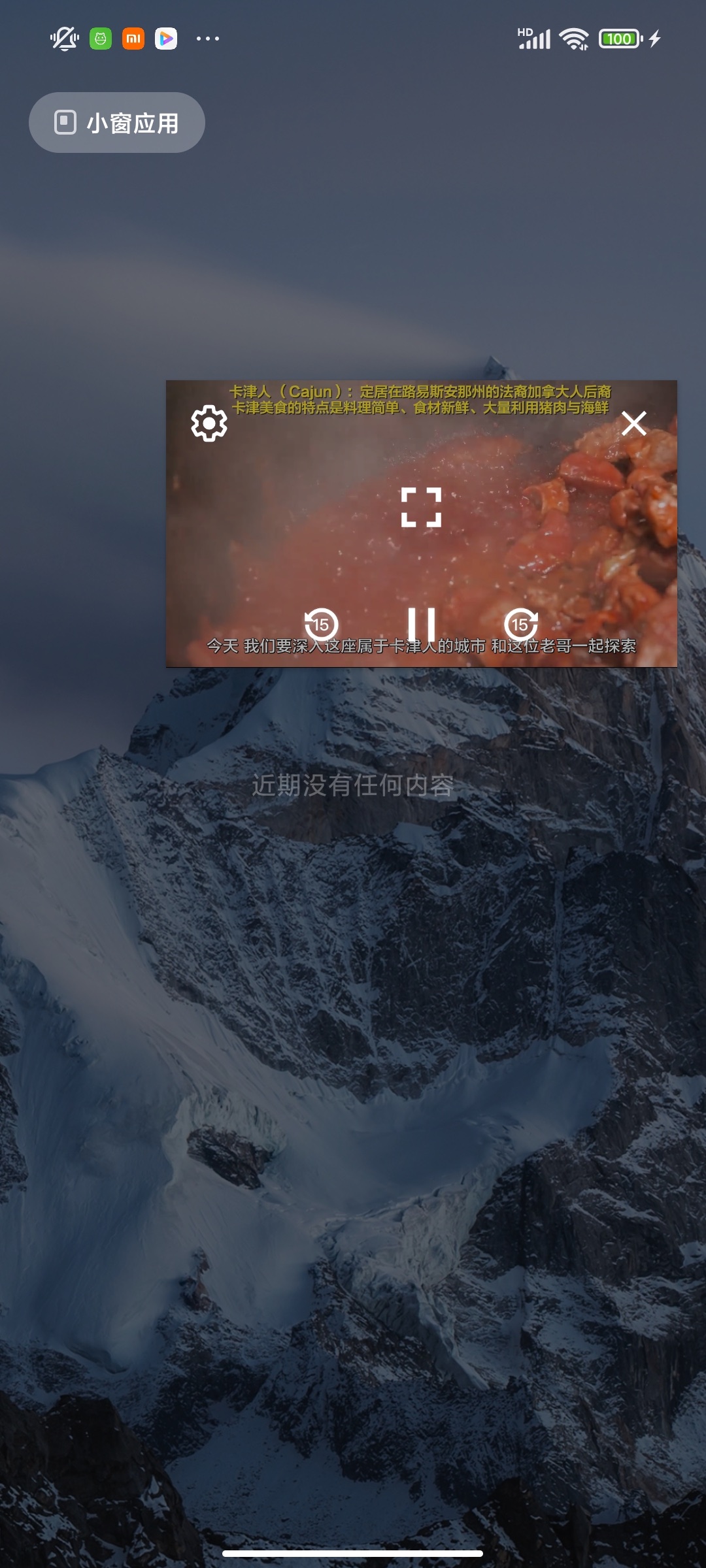Open picture-in-picture video settings gear
Image resolution: width=706 pixels, height=1568 pixels.
[x=209, y=423]
